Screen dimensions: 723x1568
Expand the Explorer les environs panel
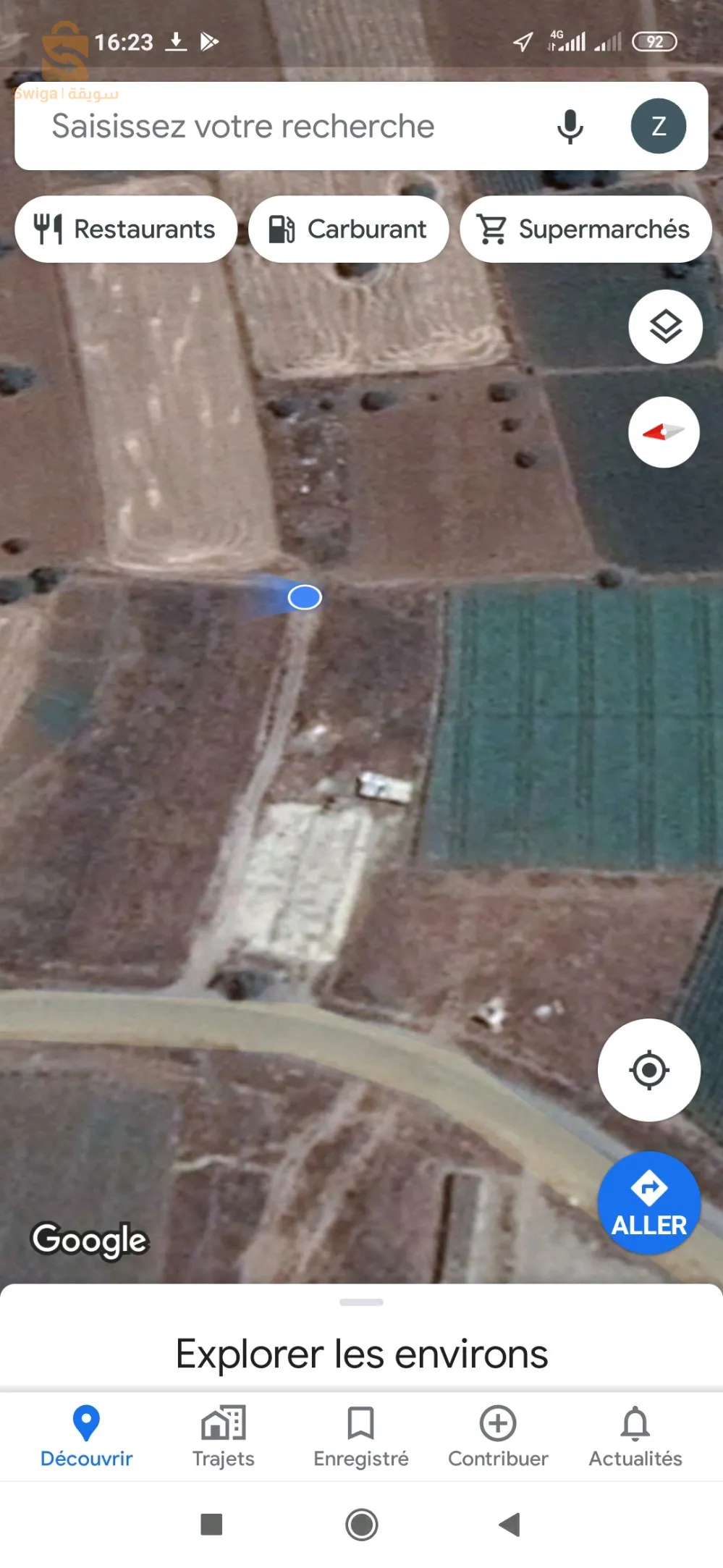coord(362,1353)
